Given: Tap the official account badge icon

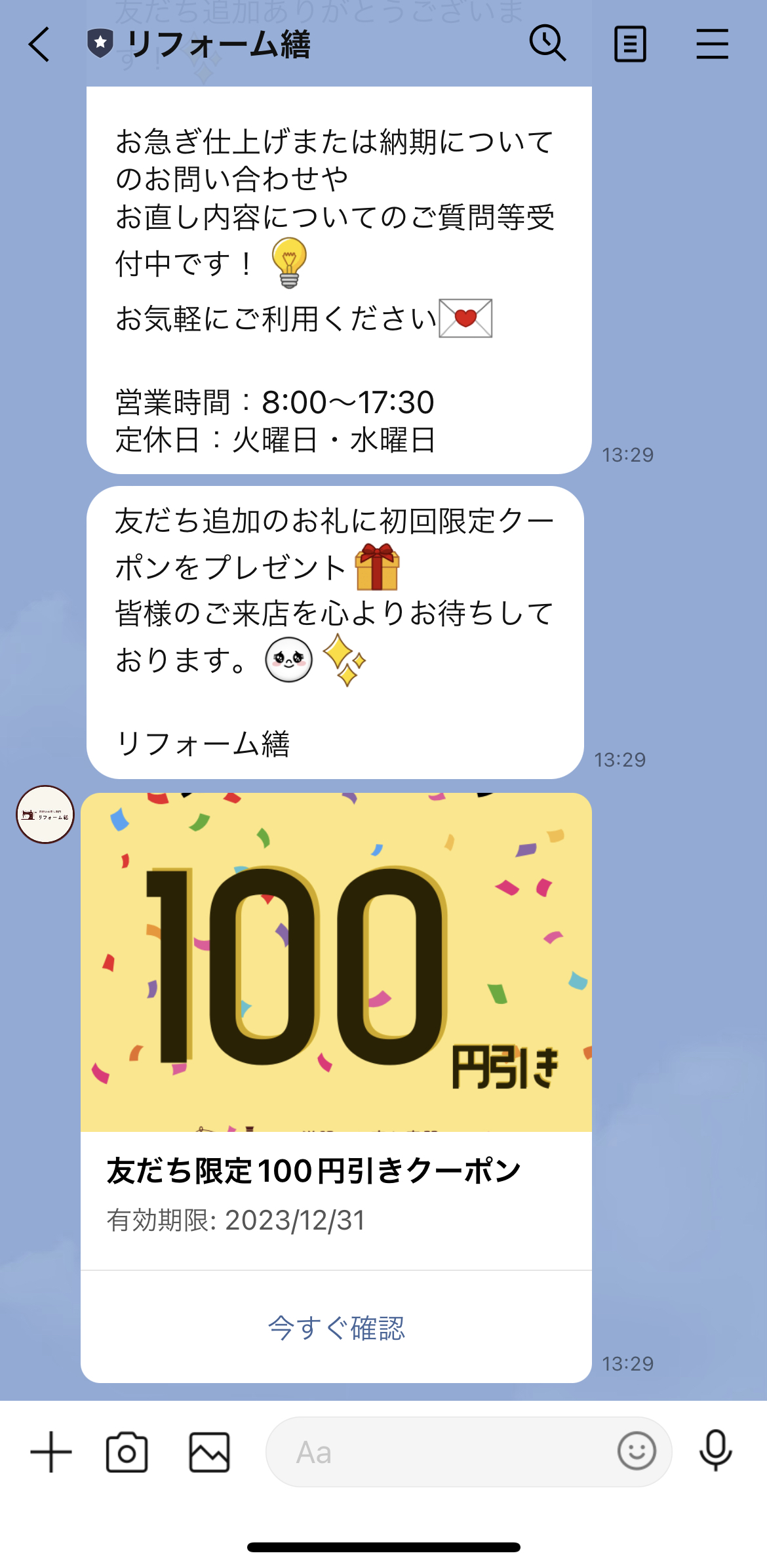Looking at the screenshot, I should pos(99,43).
